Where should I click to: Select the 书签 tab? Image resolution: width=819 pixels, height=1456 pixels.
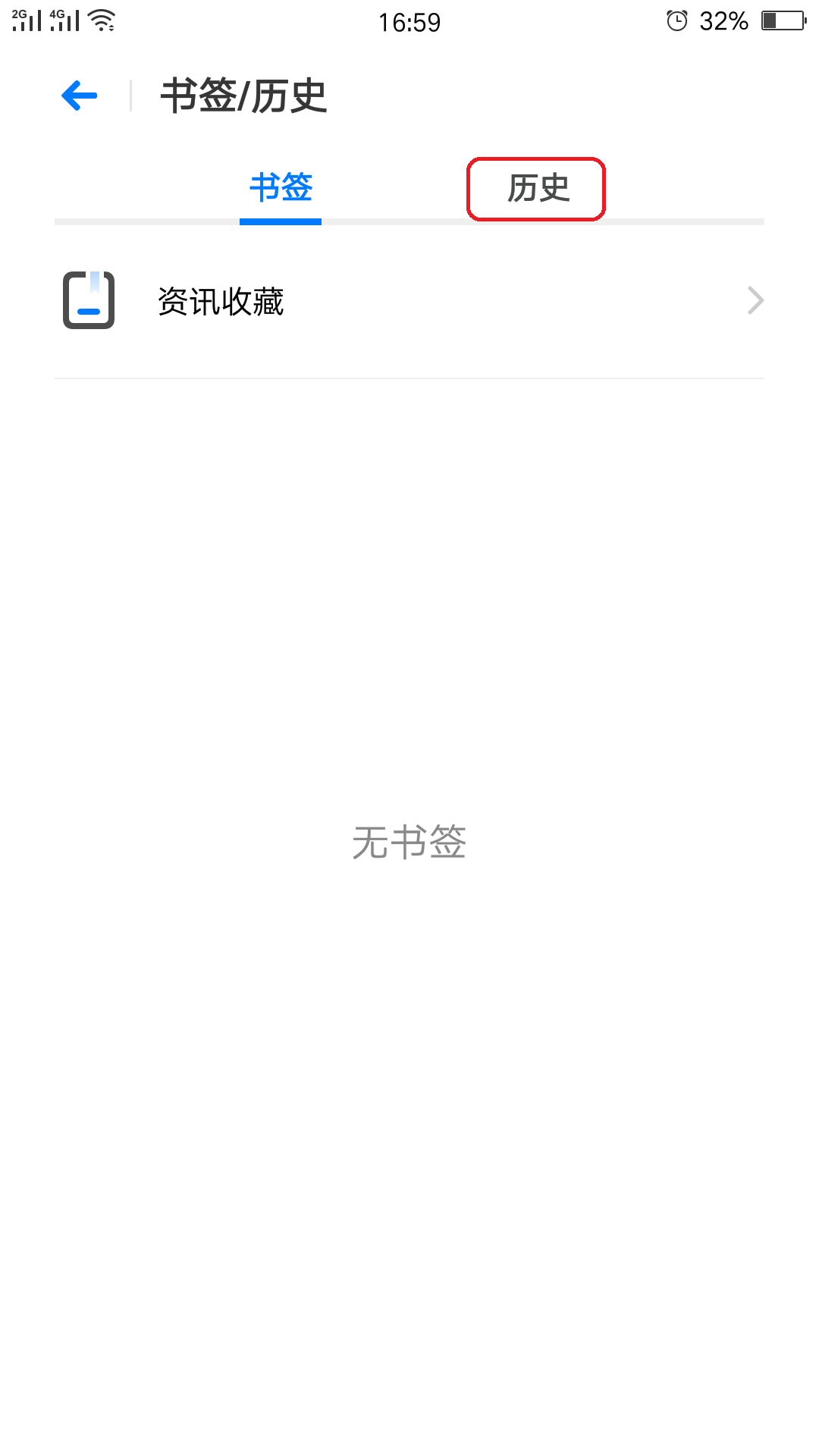click(x=281, y=187)
